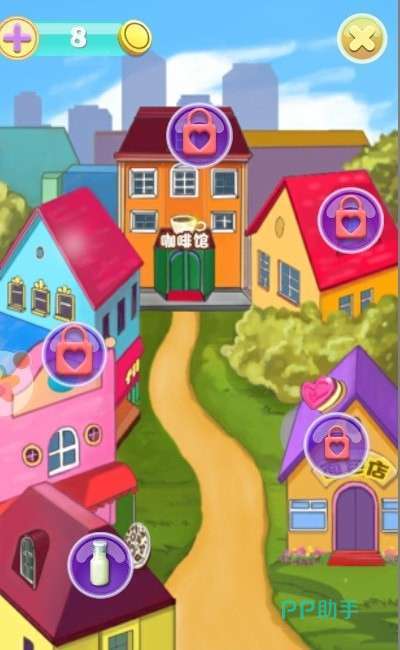The height and width of the screenshot is (650, 400).
Task: Tap the purple plus to add coins
Action: click(x=17, y=38)
